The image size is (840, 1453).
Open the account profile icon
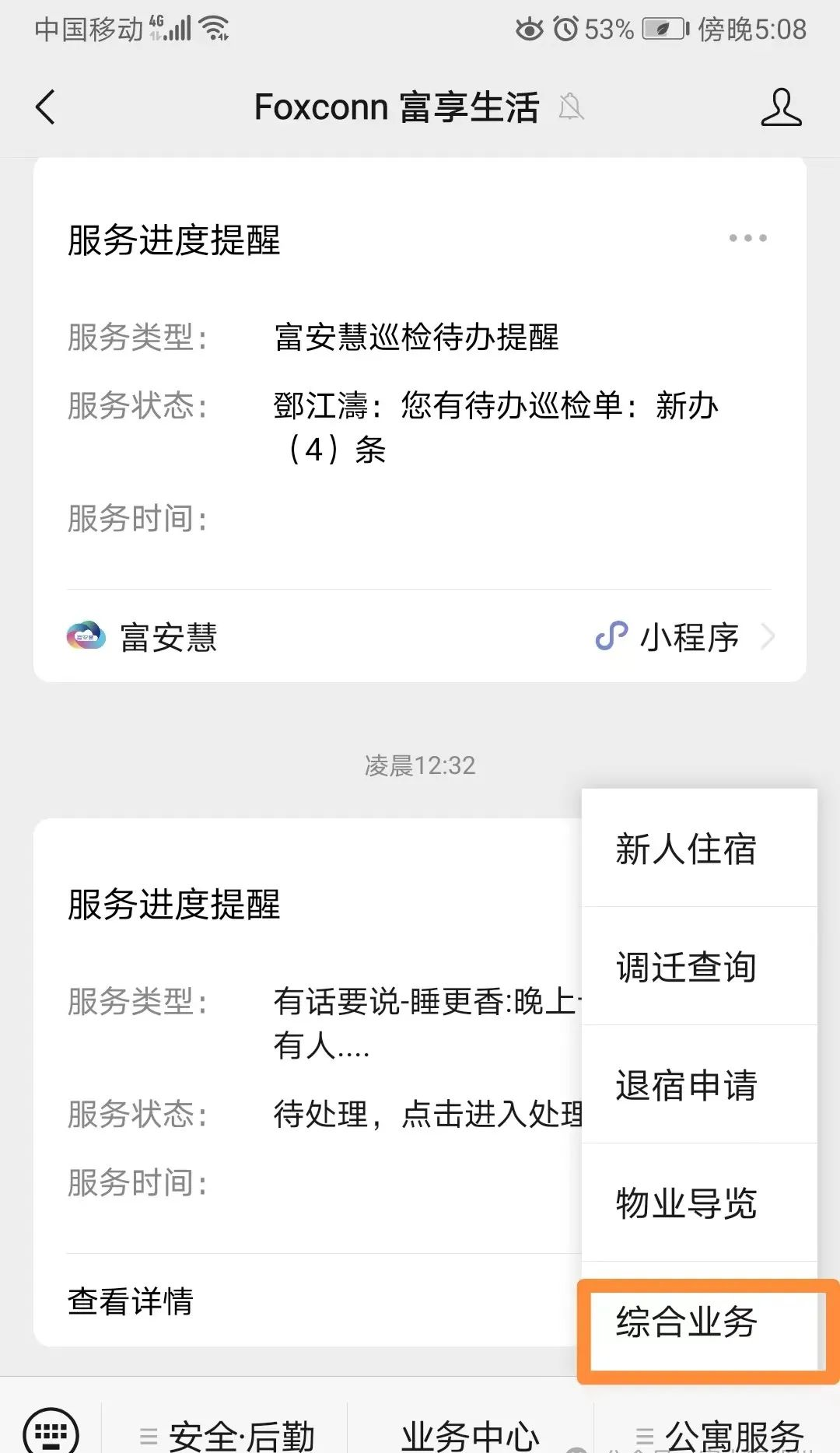[x=781, y=107]
